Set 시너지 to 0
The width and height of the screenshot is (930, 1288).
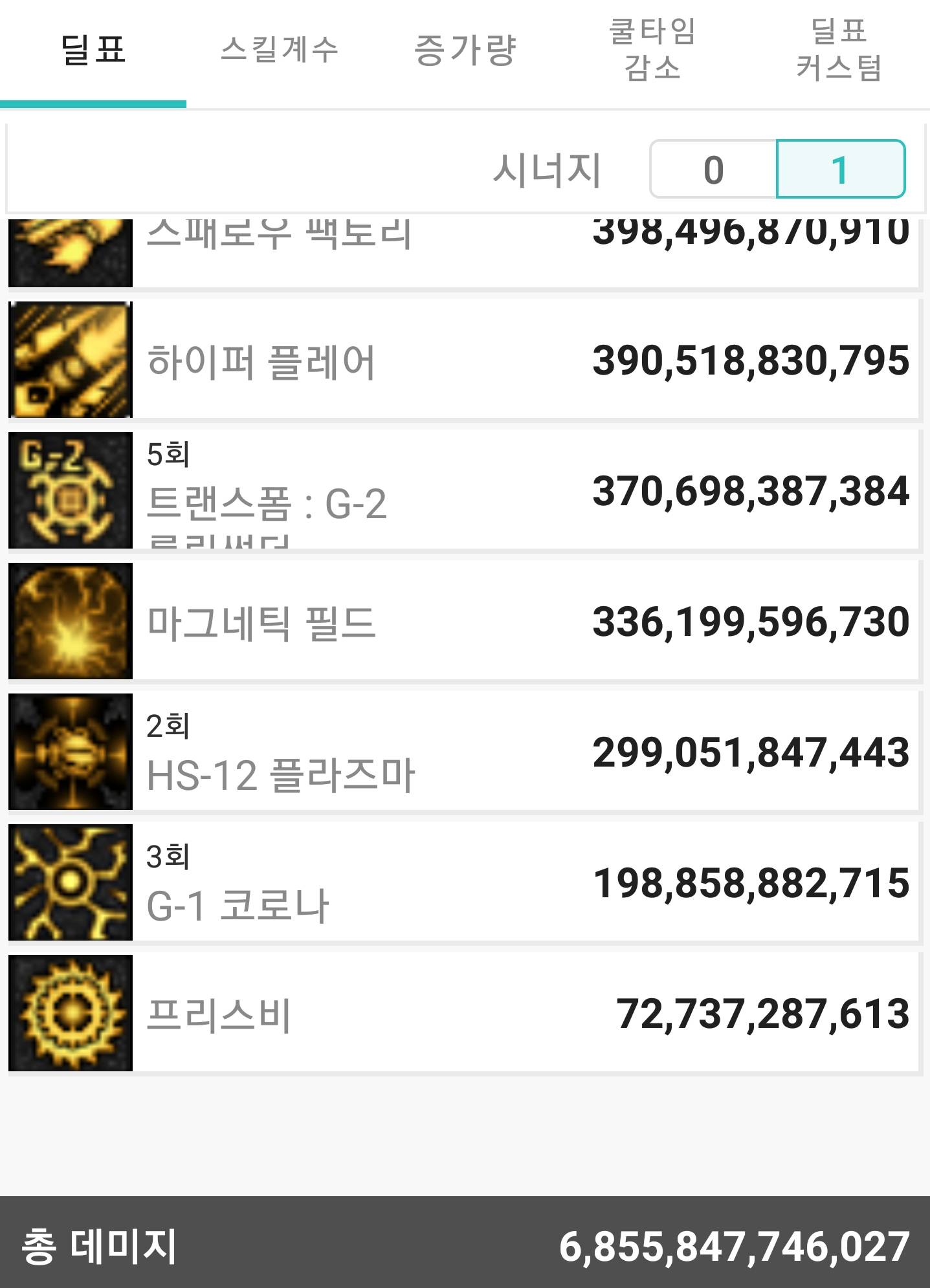tap(713, 169)
